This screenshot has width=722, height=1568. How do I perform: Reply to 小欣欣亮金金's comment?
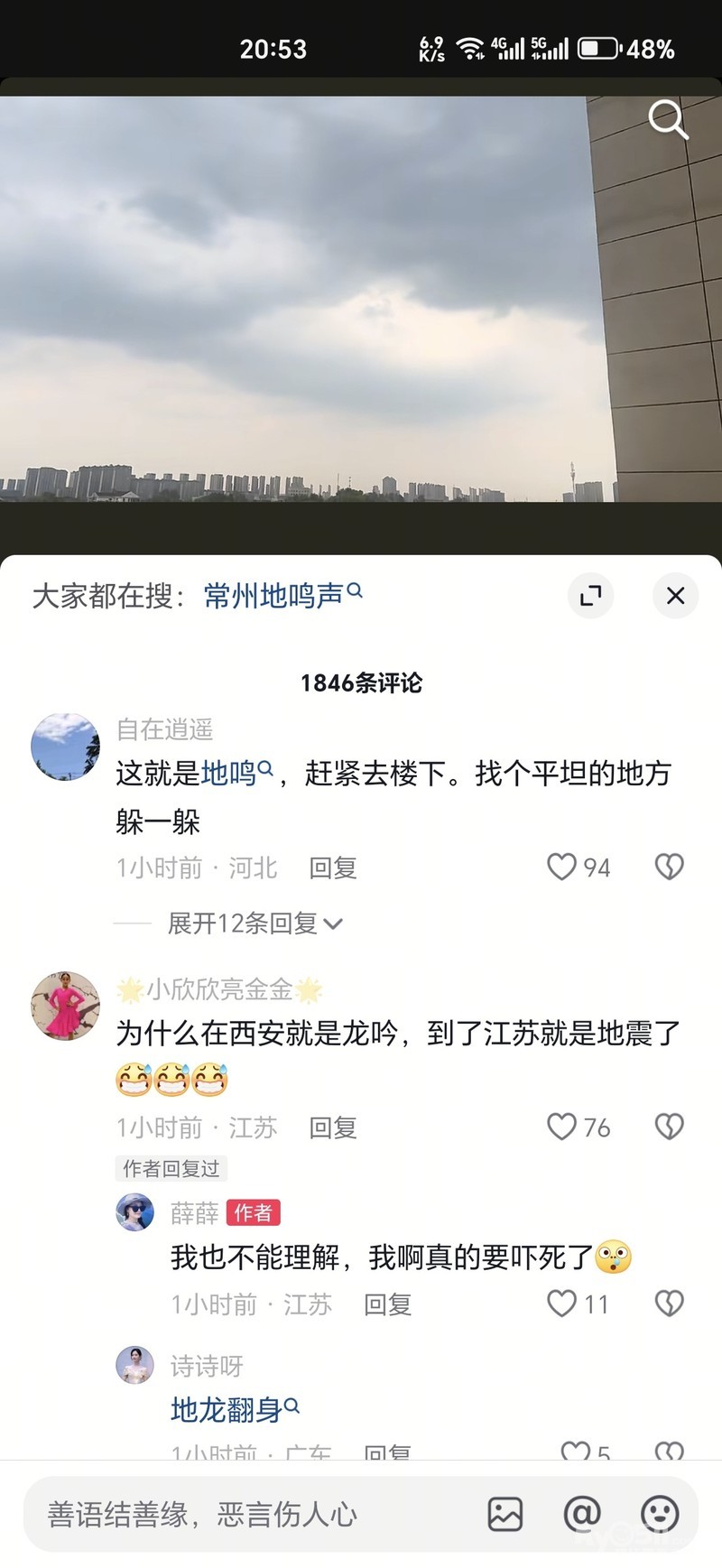[x=333, y=1127]
